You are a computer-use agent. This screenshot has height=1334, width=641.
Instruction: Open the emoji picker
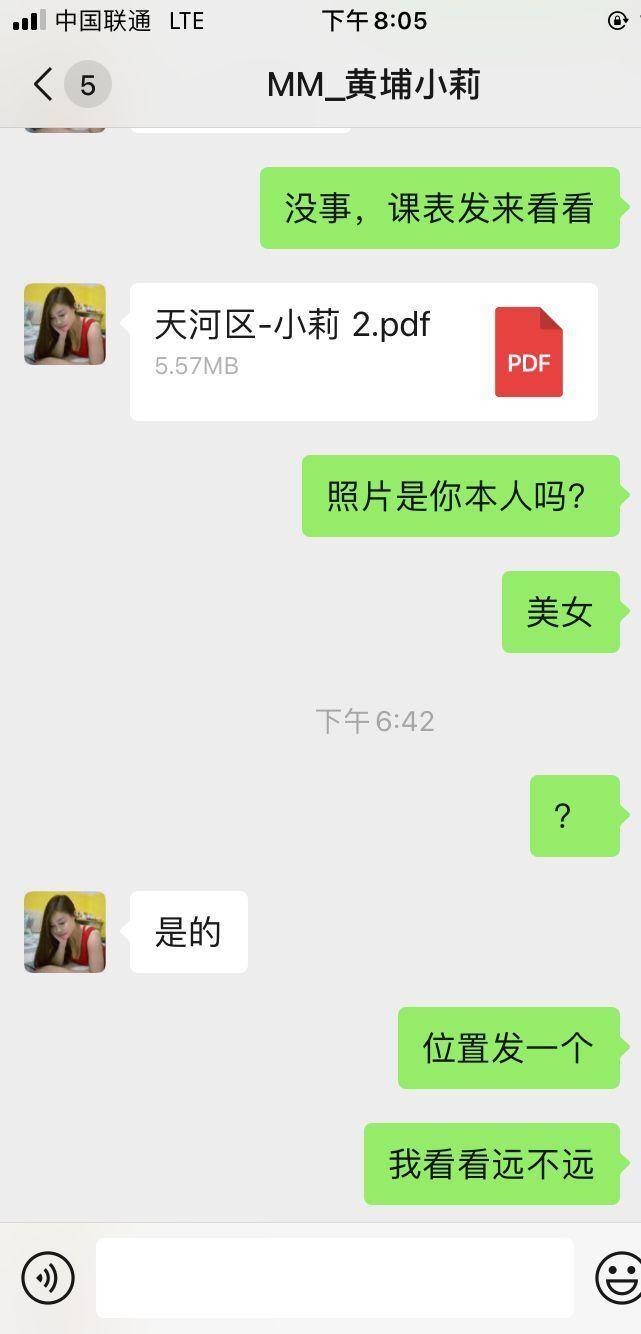[618, 1277]
